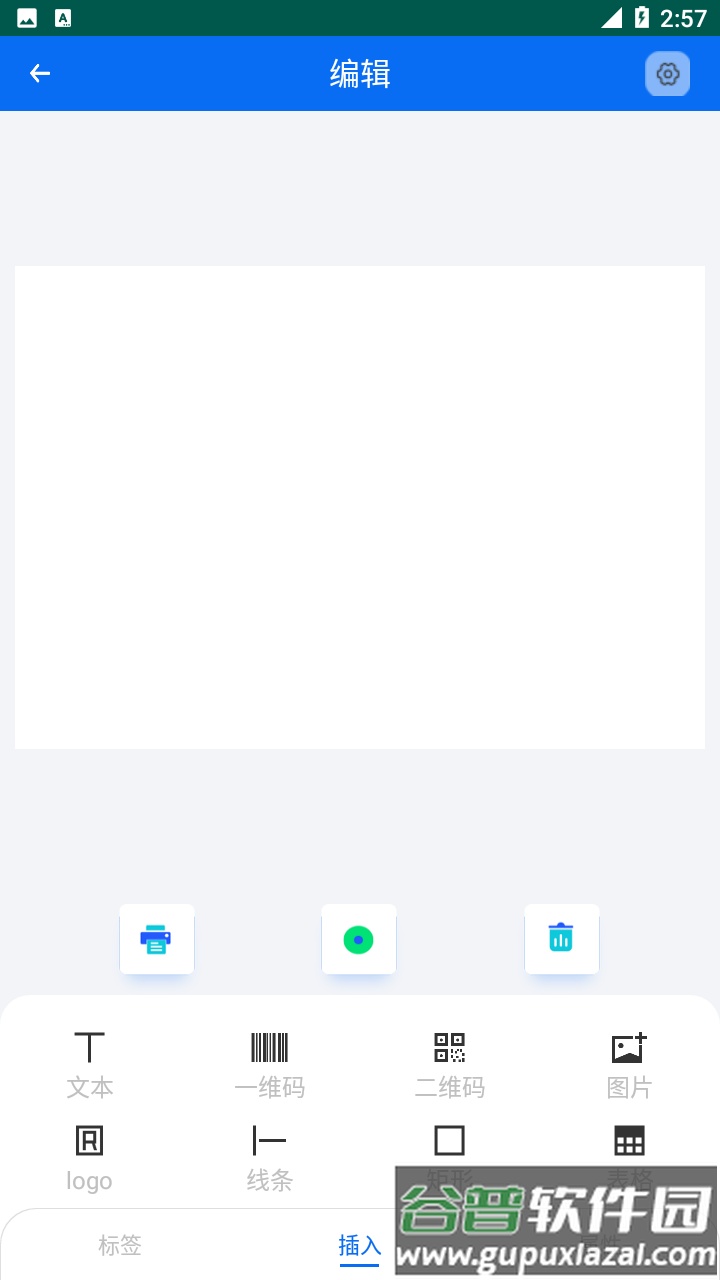Select the 线条 line drawing tool
The image size is (720, 1280).
(269, 1155)
